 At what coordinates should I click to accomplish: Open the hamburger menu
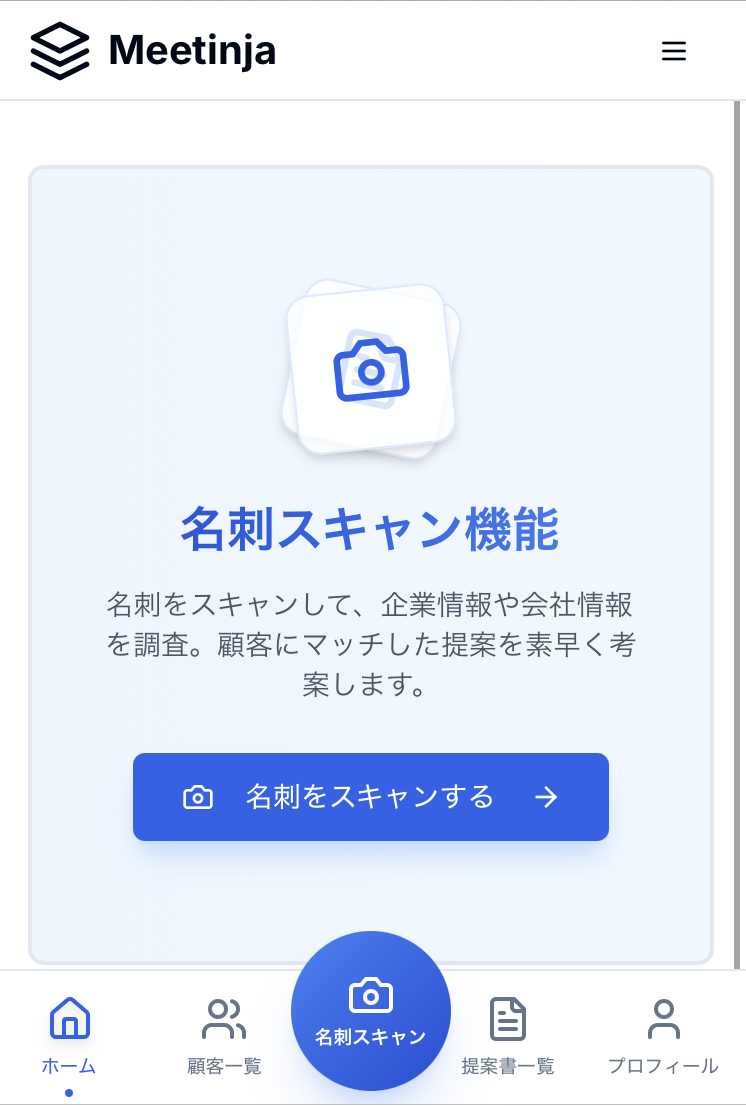coord(674,51)
